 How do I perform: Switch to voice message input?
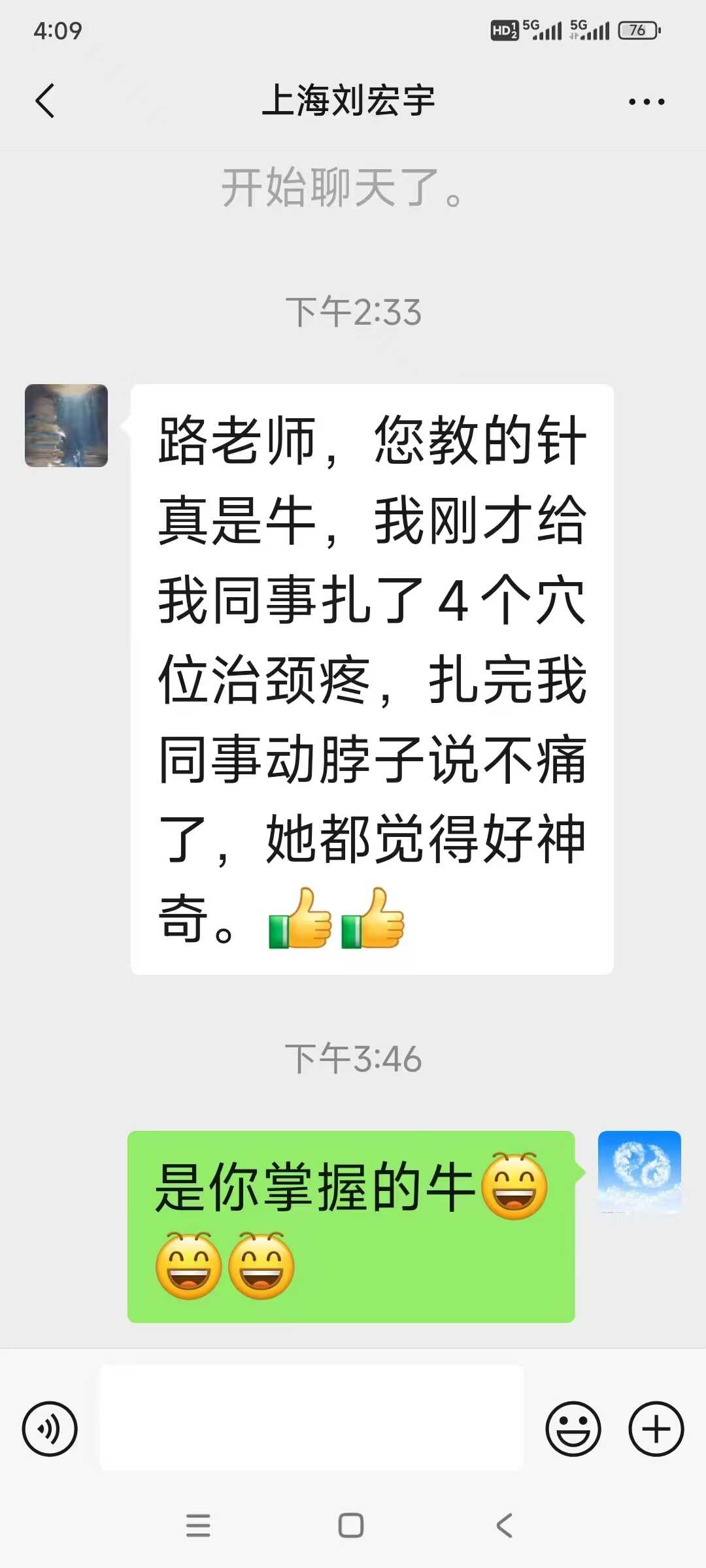(50, 1429)
